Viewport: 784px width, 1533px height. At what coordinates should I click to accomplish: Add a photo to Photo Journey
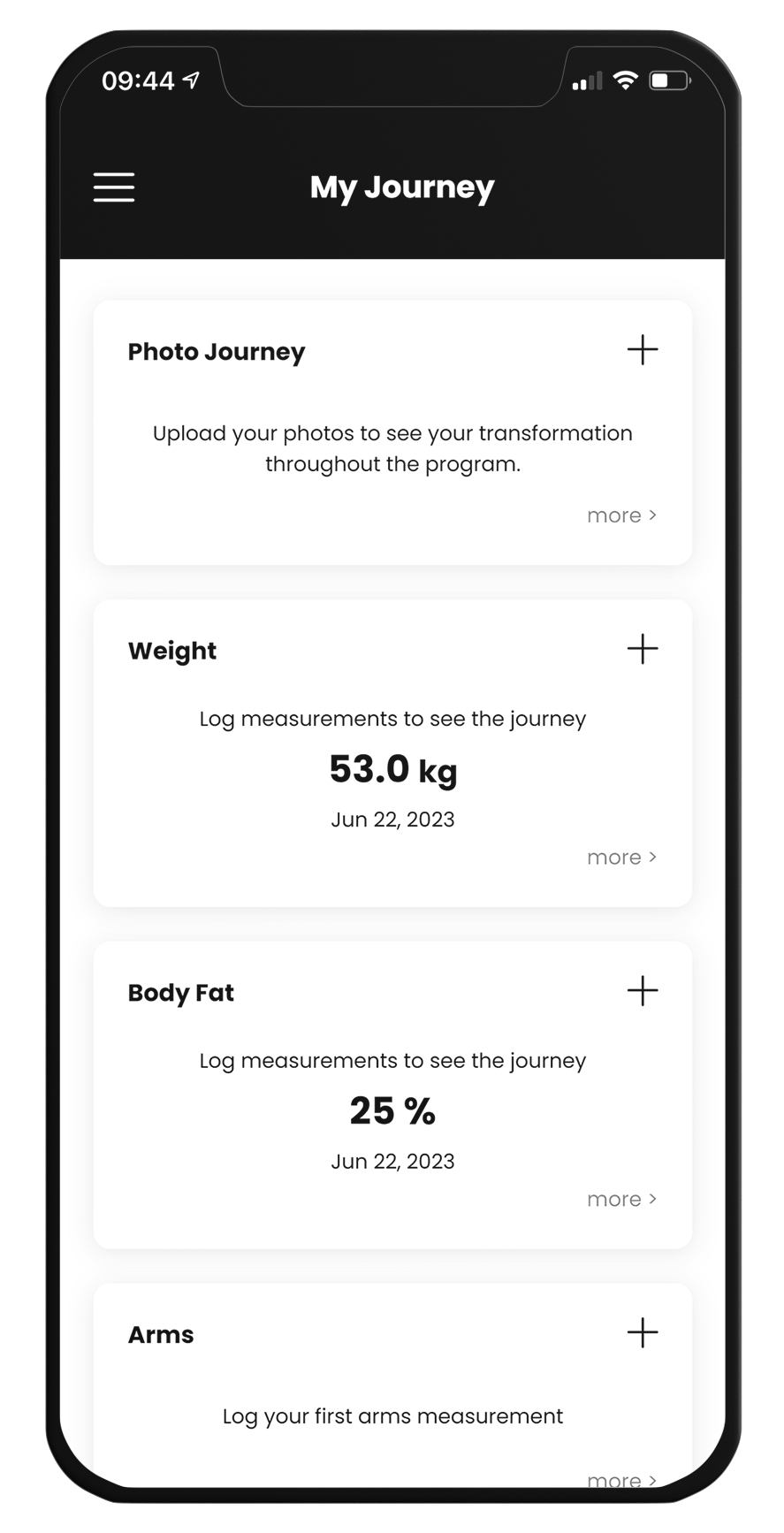pyautogui.click(x=643, y=350)
